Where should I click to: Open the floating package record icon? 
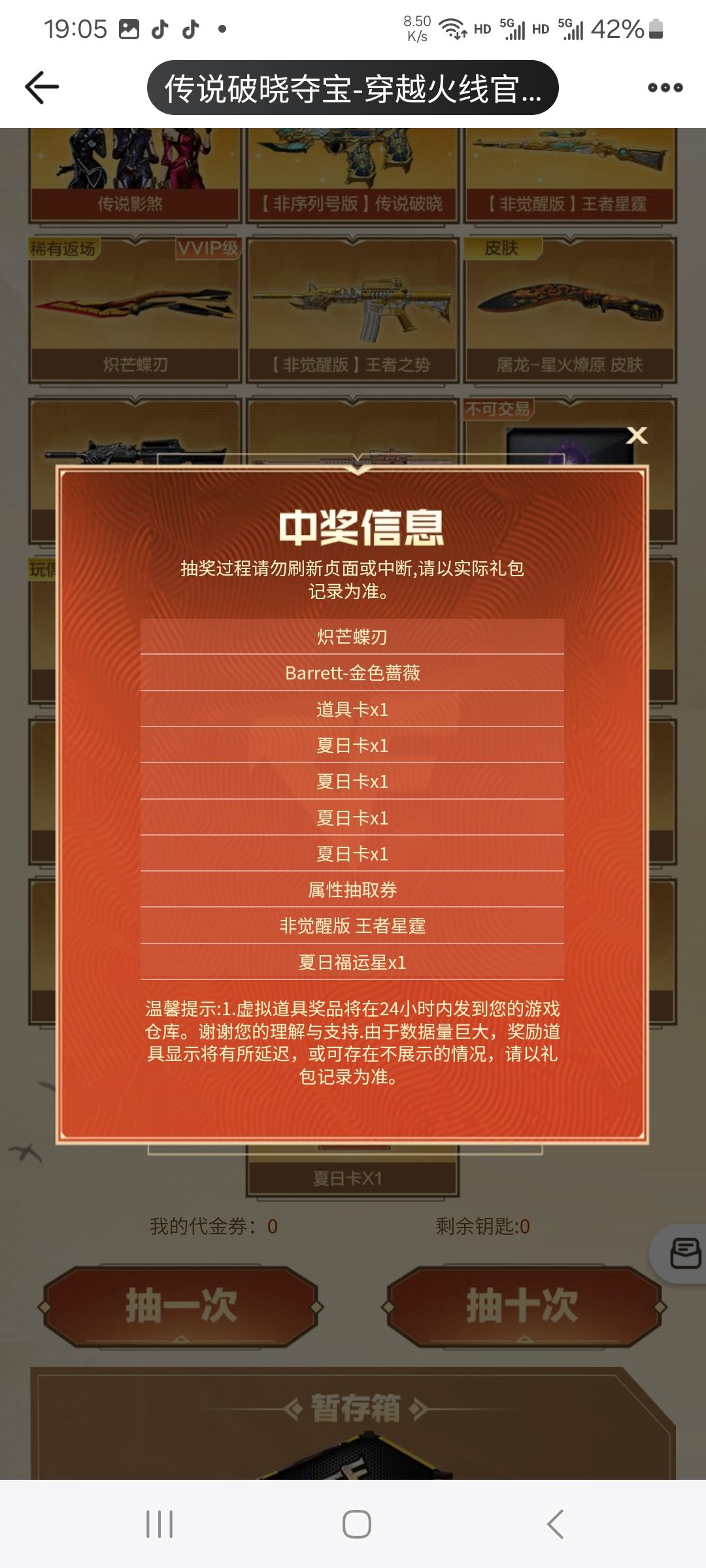pyautogui.click(x=684, y=1254)
